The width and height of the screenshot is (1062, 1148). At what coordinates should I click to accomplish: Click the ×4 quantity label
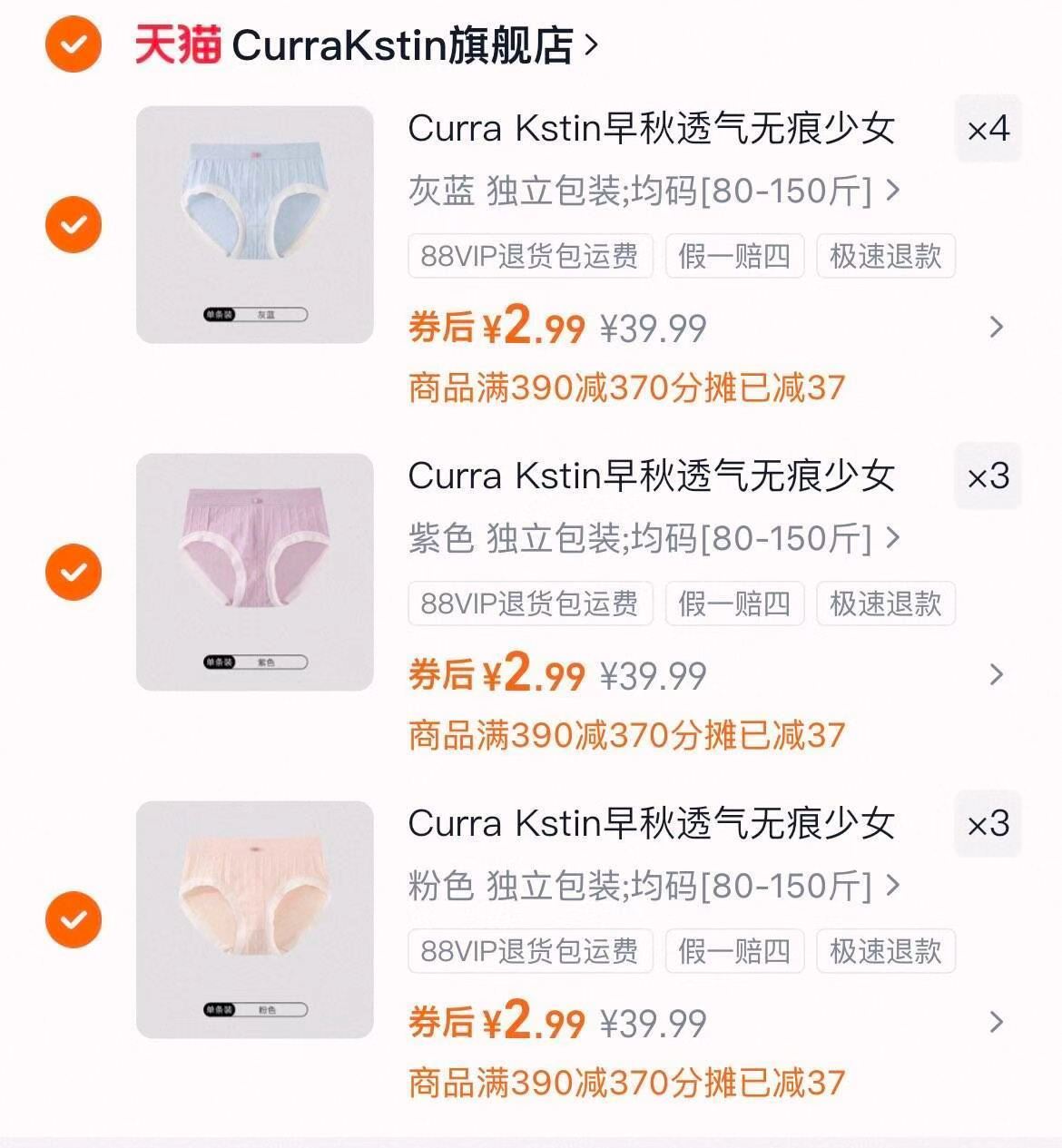[989, 130]
